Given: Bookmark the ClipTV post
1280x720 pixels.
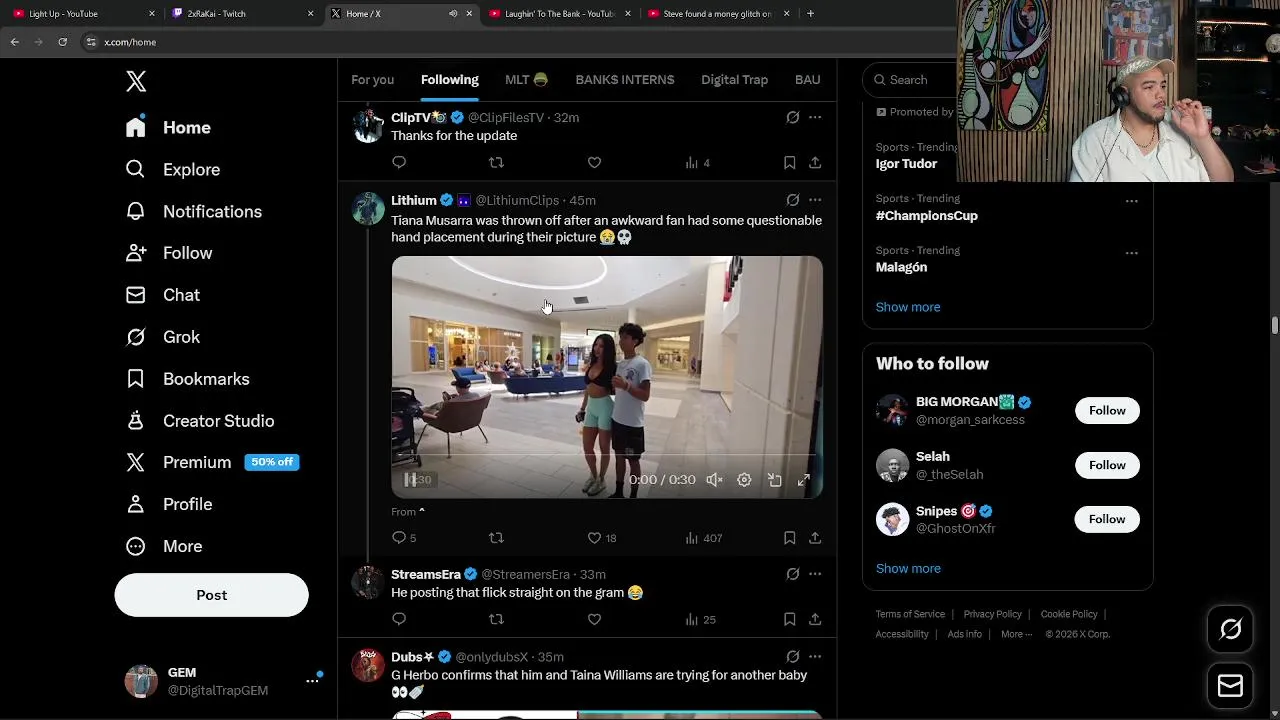Looking at the screenshot, I should (x=789, y=162).
